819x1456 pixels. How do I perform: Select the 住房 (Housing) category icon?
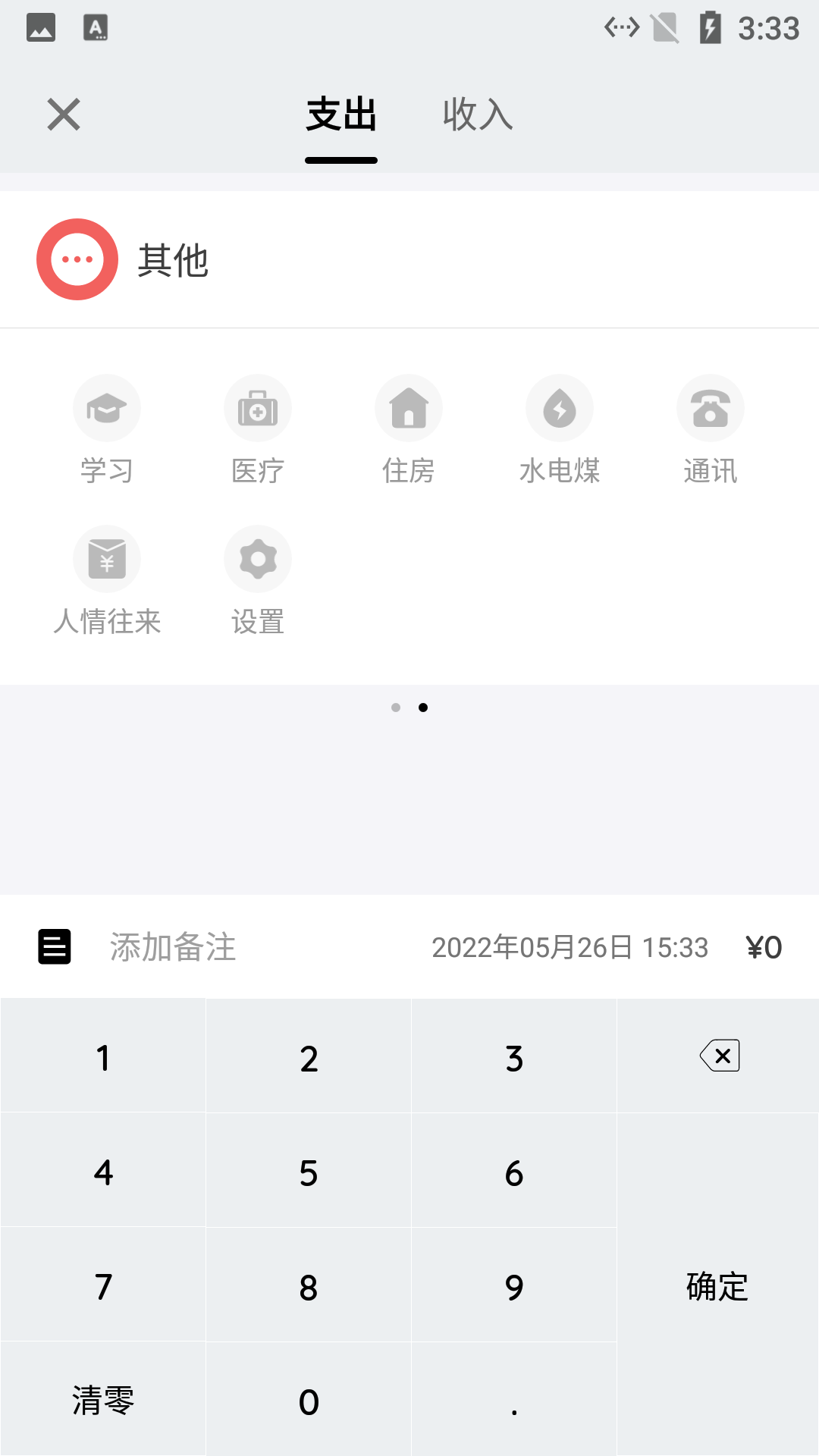coord(408,407)
